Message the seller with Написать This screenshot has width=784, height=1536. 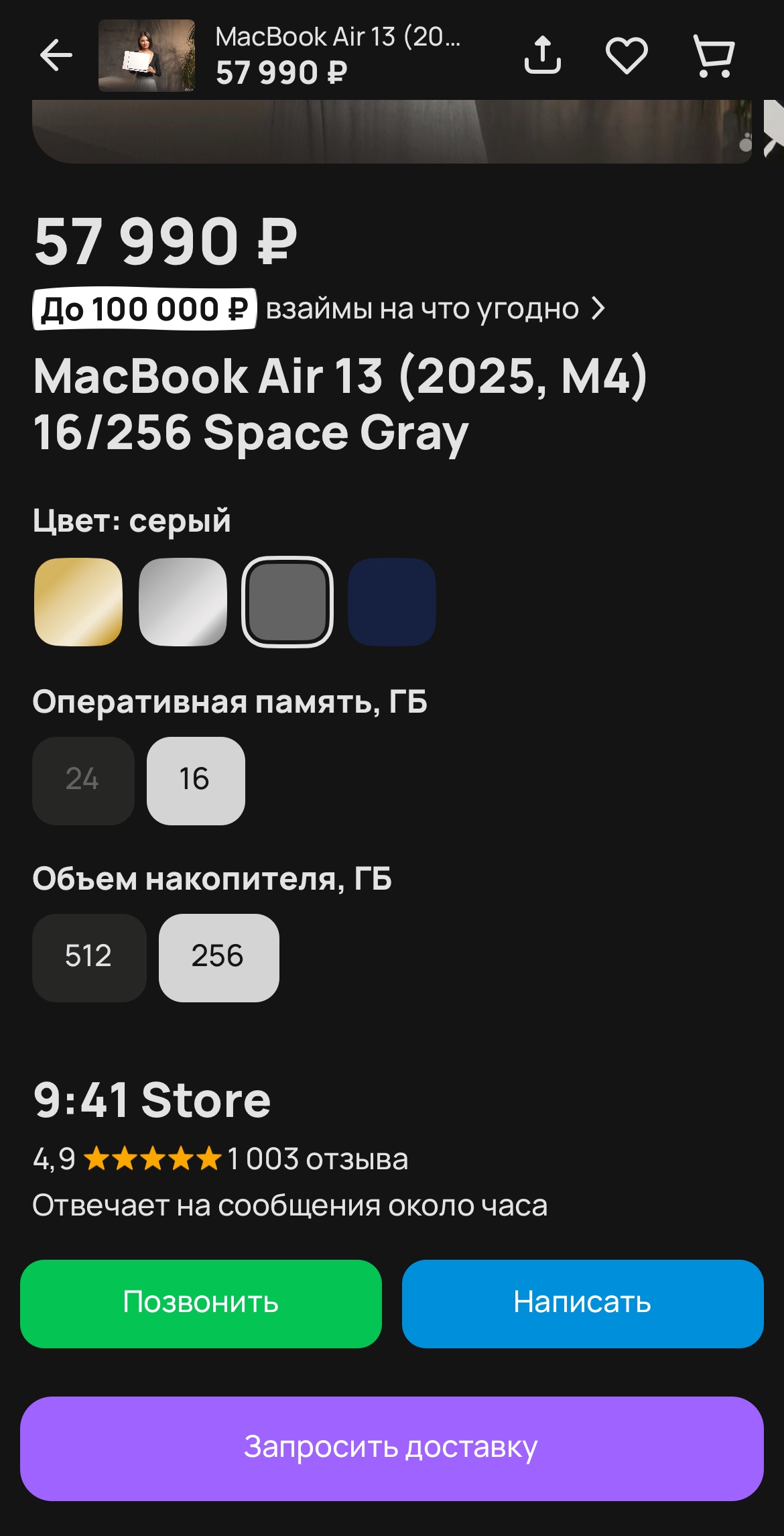tap(582, 1303)
